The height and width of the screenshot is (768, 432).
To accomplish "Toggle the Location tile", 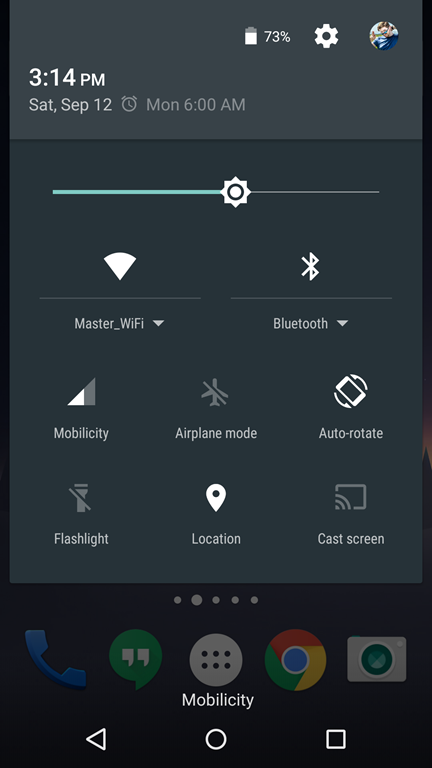I will (216, 514).
